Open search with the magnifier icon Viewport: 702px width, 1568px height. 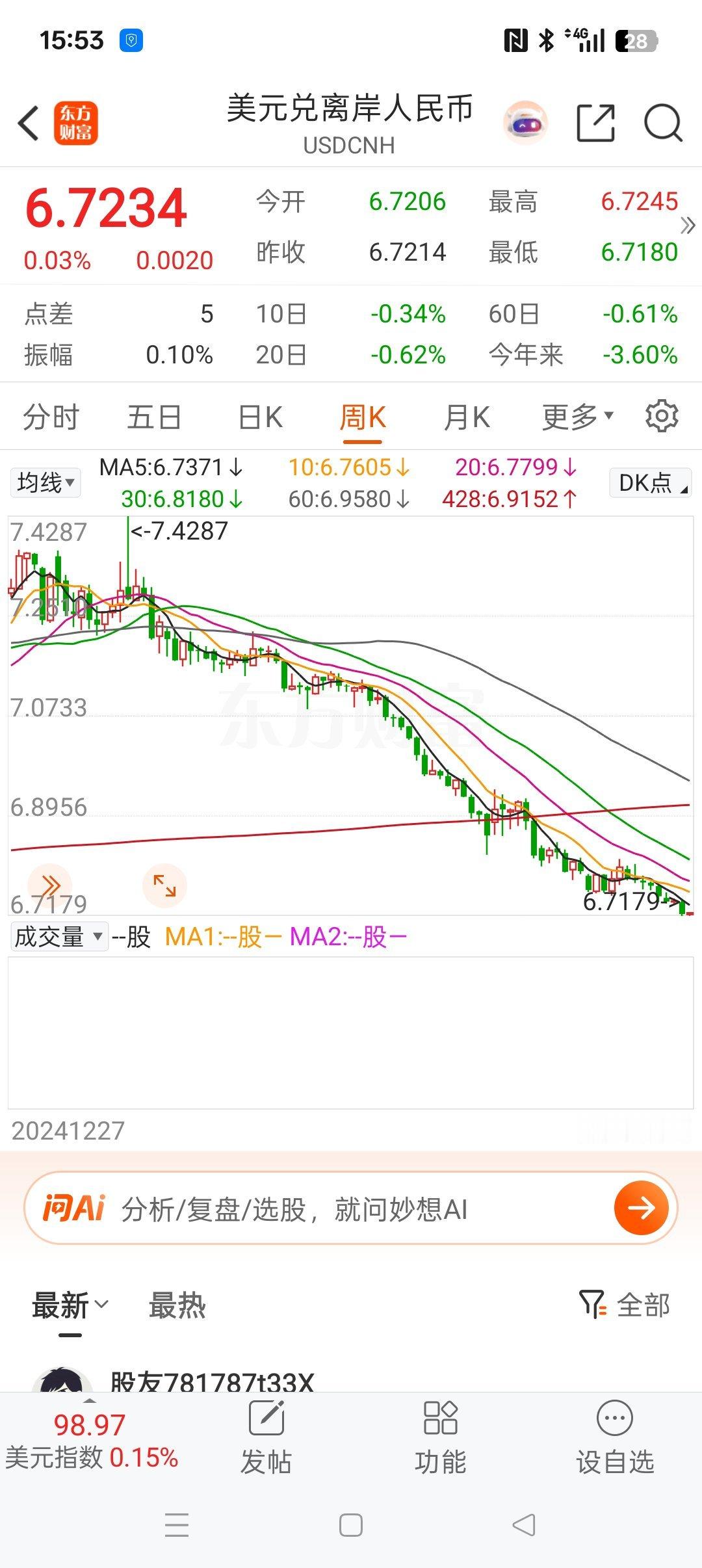click(662, 123)
